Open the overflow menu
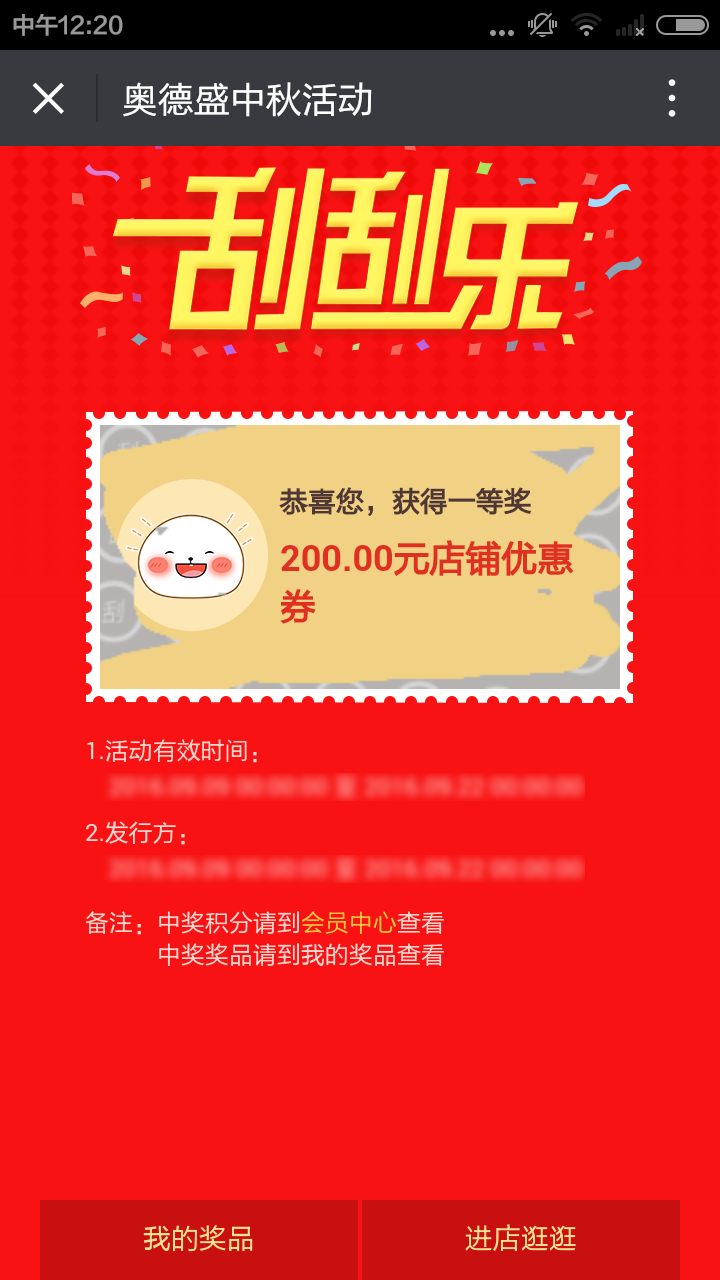The height and width of the screenshot is (1280, 720). point(671,99)
